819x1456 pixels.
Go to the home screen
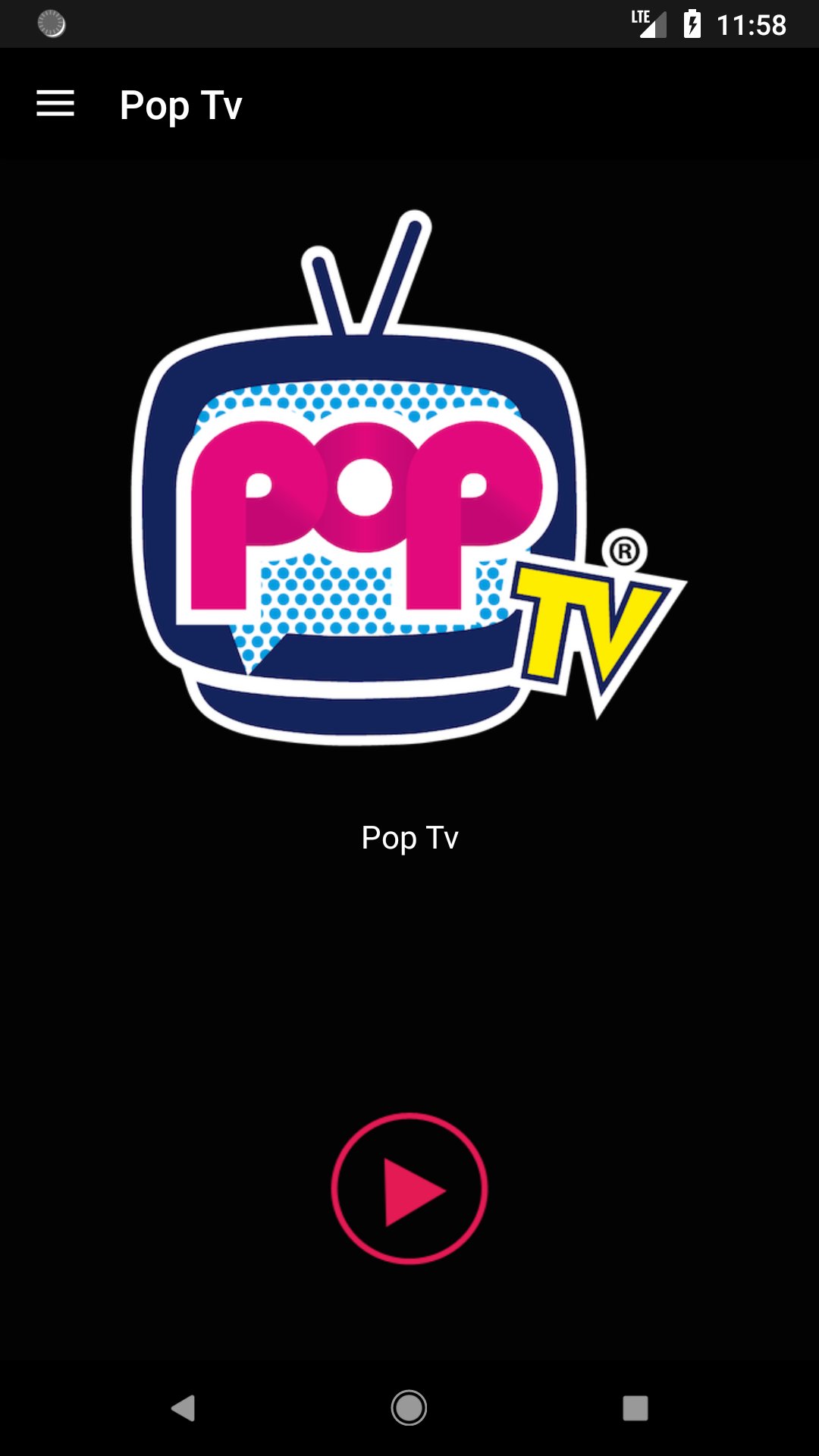[409, 1408]
